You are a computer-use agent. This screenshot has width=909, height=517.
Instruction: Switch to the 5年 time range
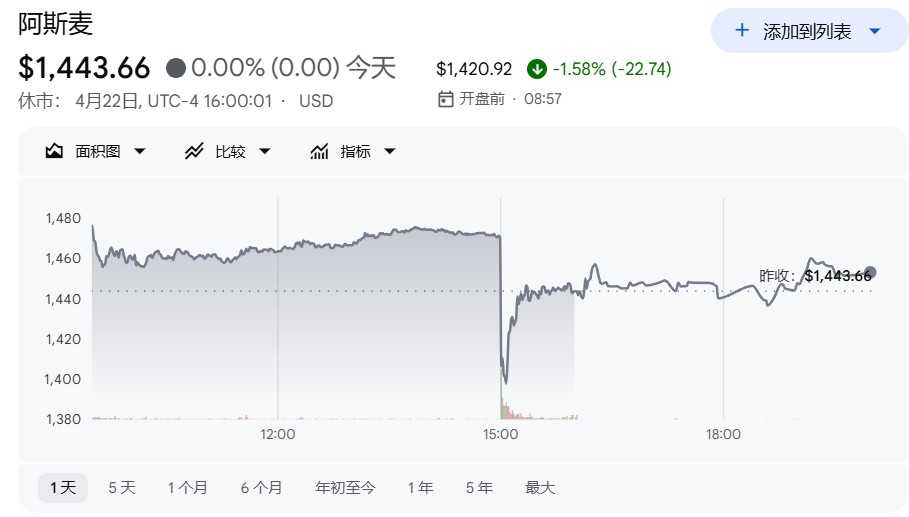(479, 487)
